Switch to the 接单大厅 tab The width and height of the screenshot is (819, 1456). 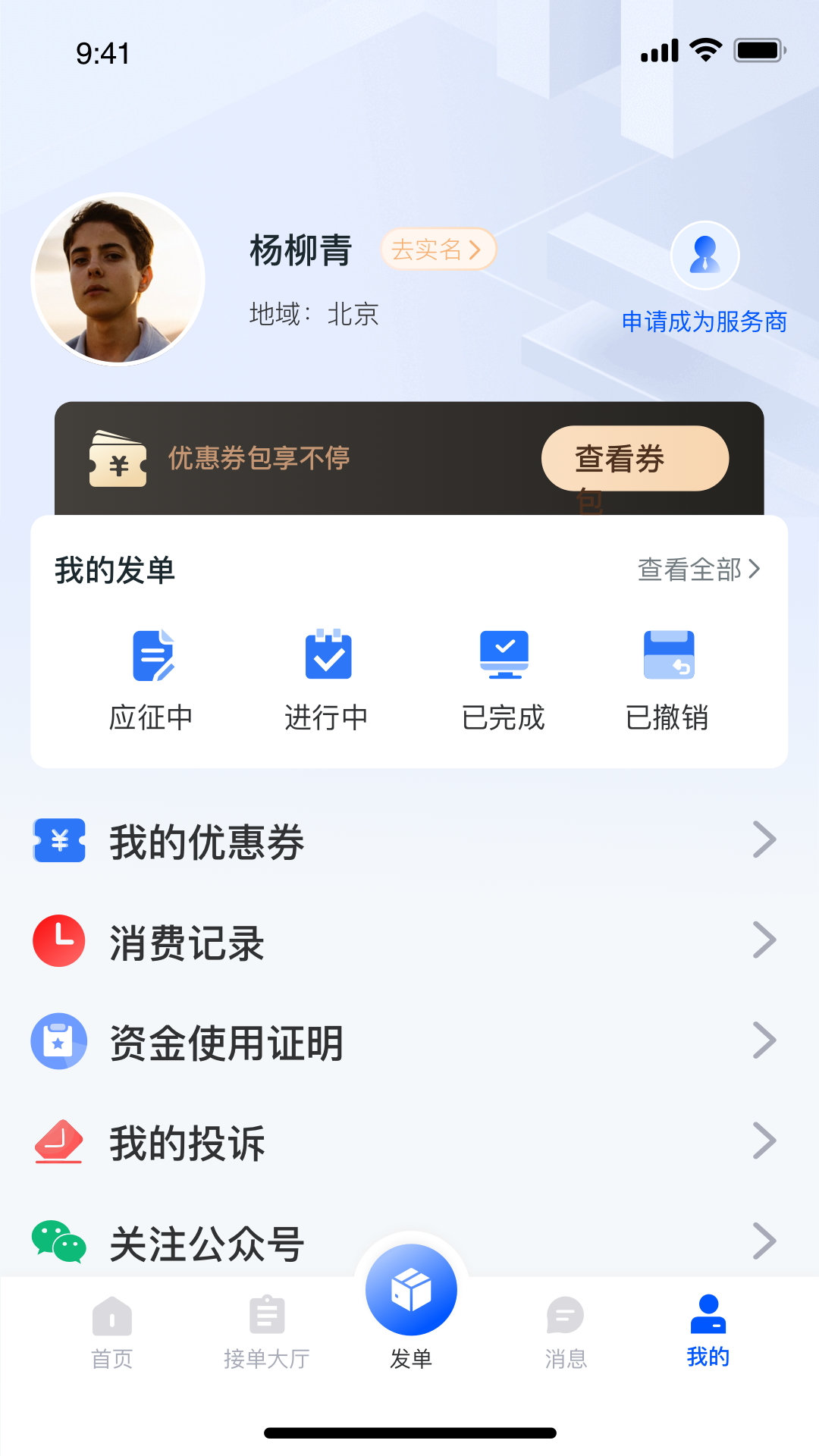coord(267,1332)
